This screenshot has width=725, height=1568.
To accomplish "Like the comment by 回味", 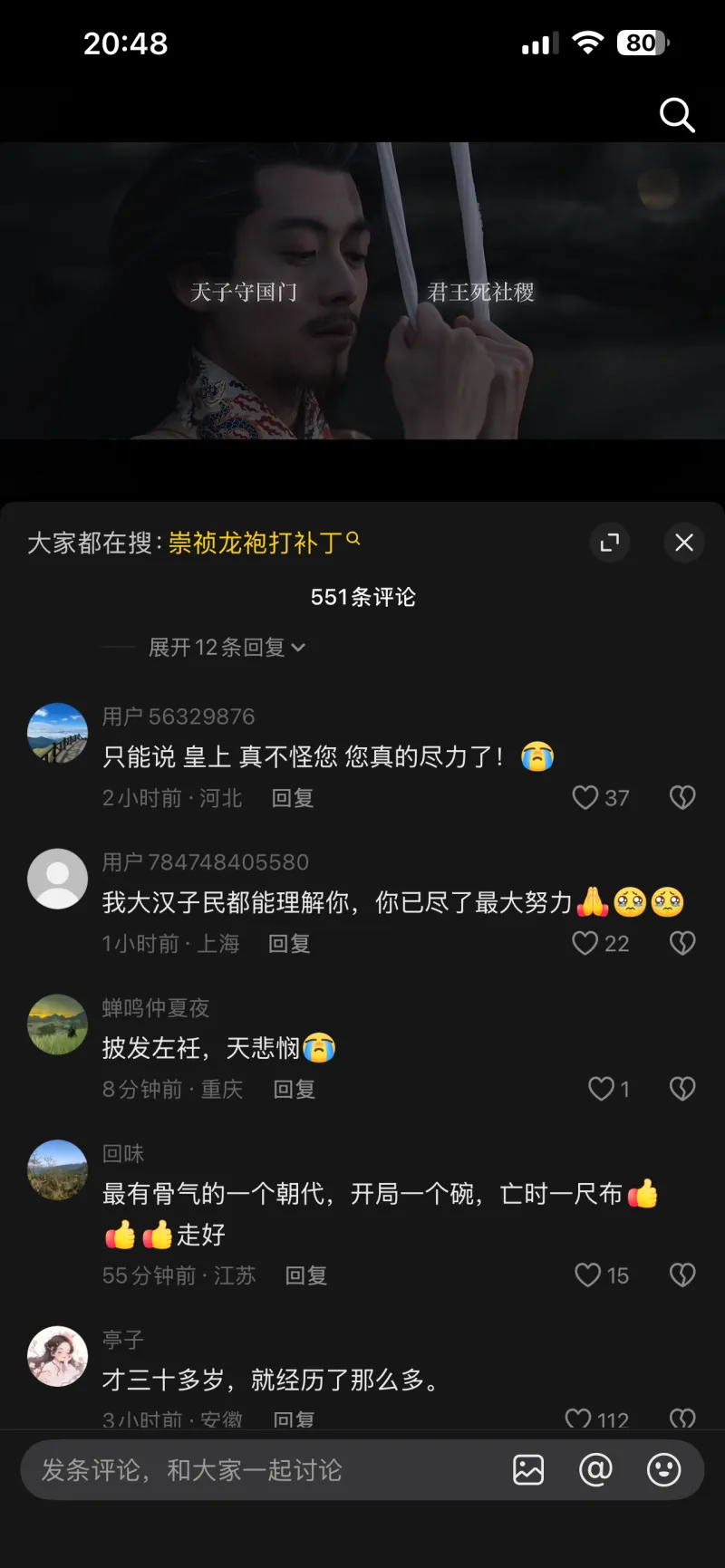I will [x=588, y=1275].
